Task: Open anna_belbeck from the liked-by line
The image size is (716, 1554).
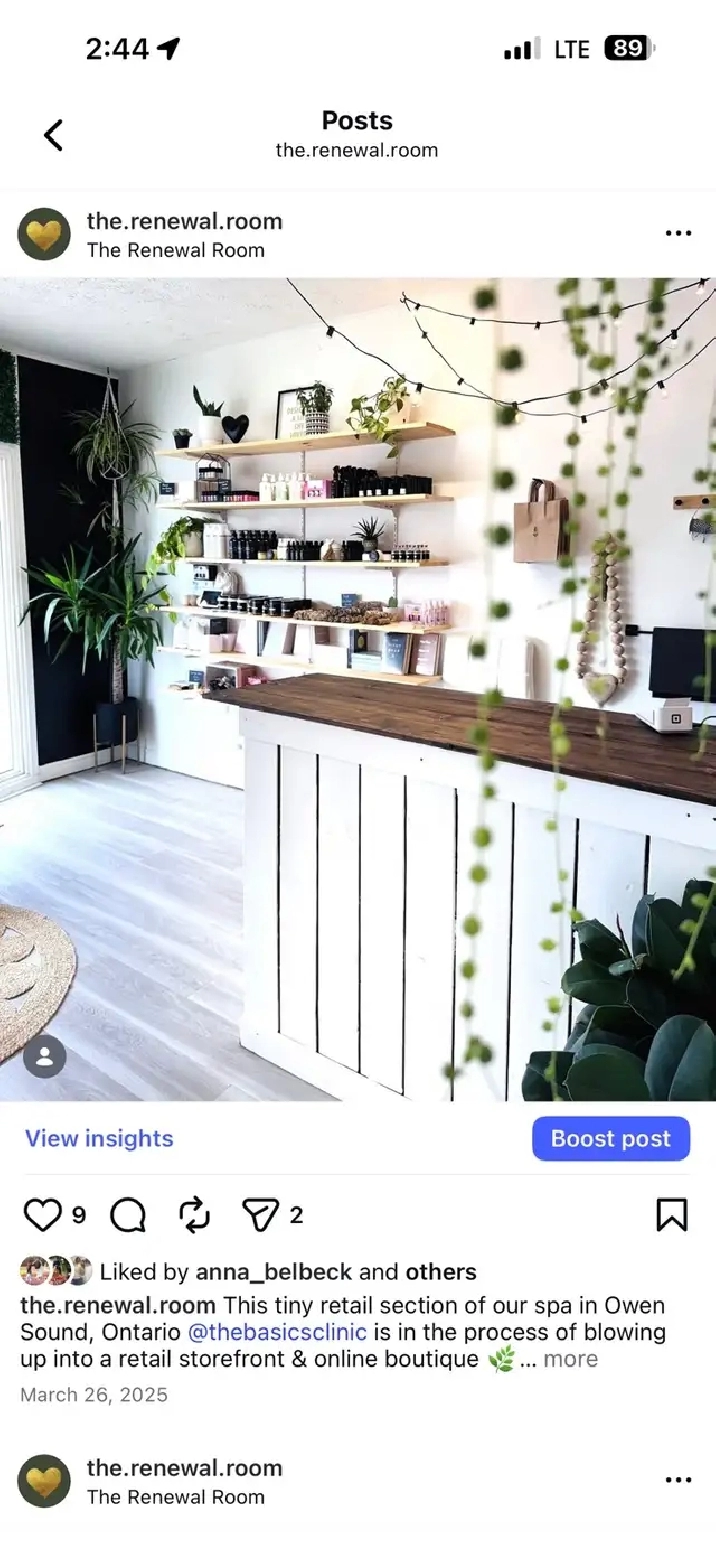Action: coord(273,1272)
